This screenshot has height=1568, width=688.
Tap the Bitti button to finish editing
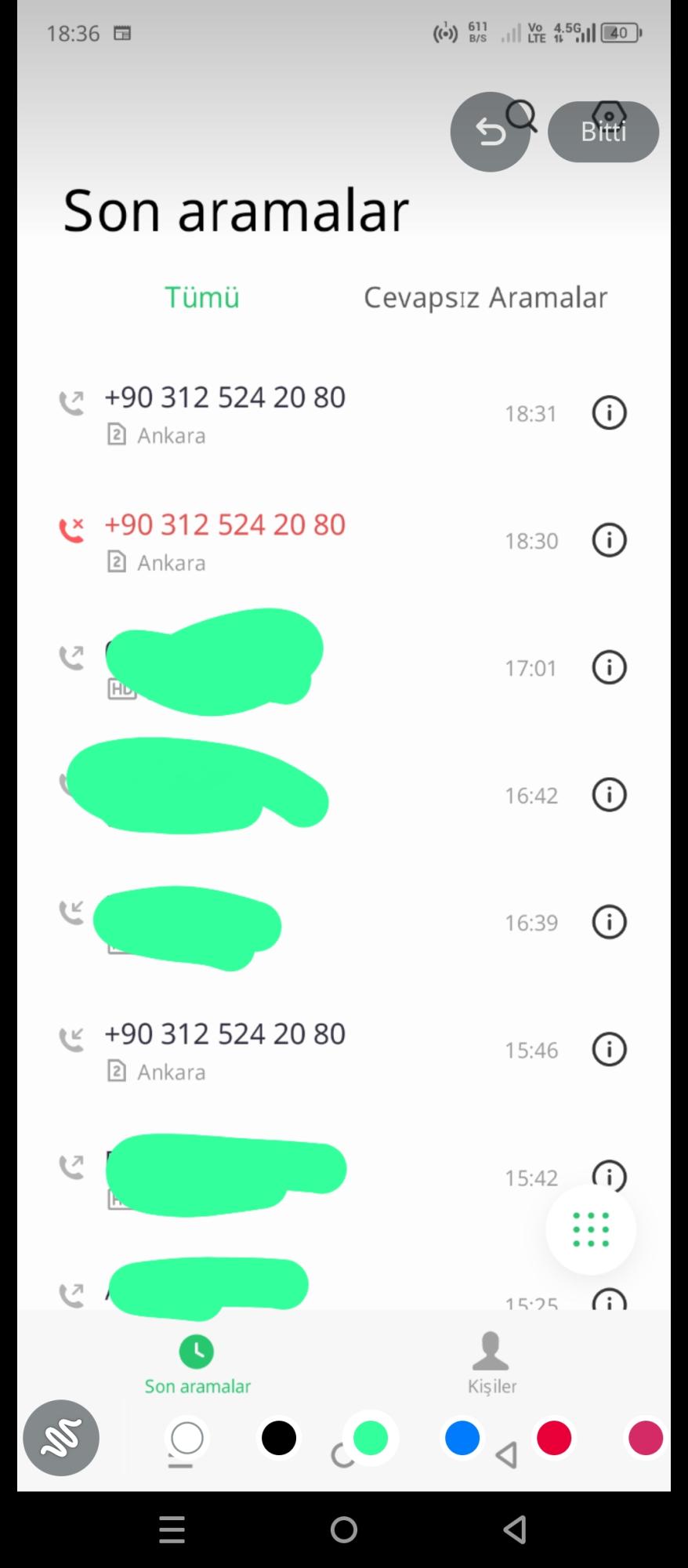[603, 132]
